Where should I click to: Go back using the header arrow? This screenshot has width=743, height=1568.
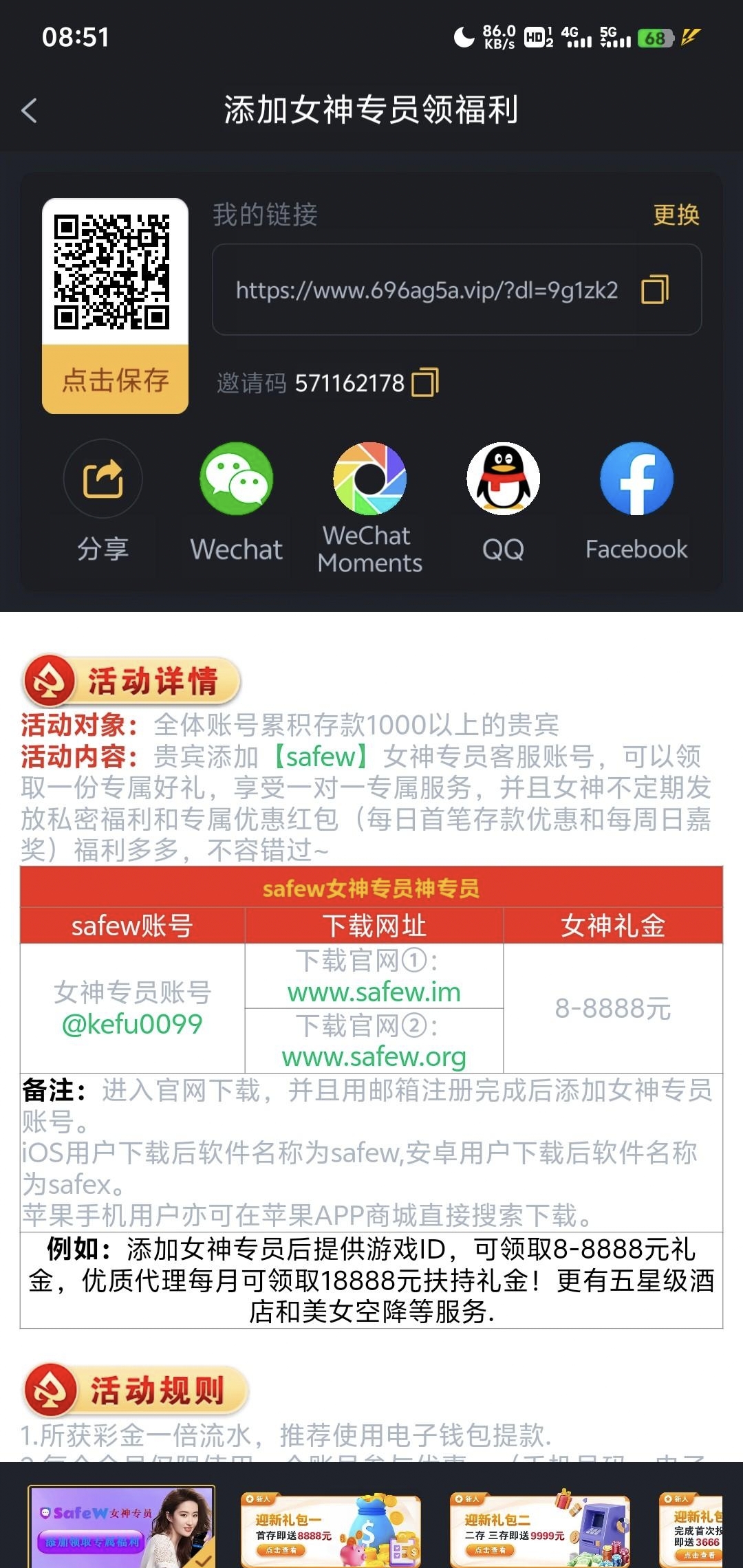[29, 110]
